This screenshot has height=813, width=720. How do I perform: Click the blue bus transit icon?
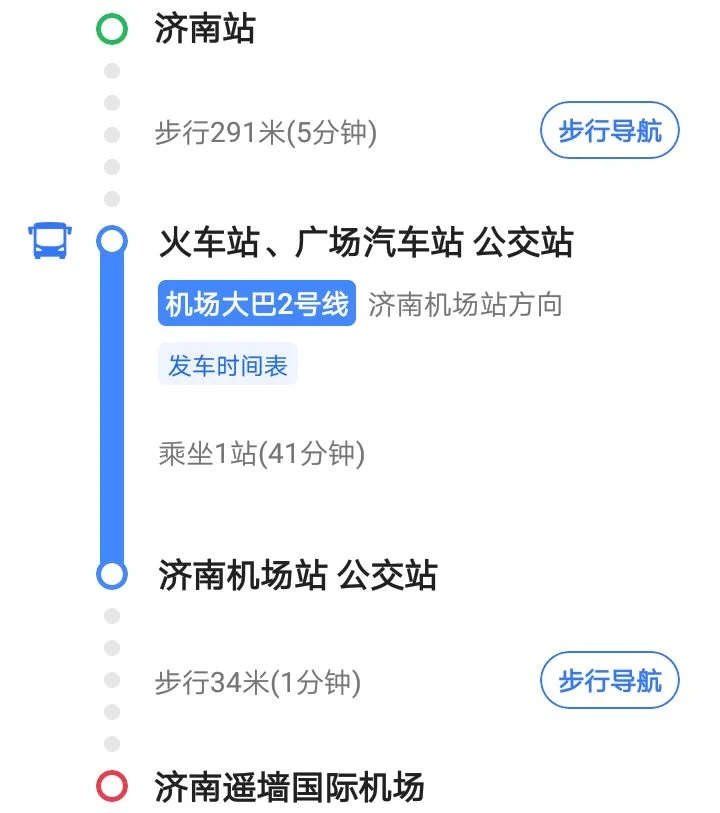click(x=49, y=239)
